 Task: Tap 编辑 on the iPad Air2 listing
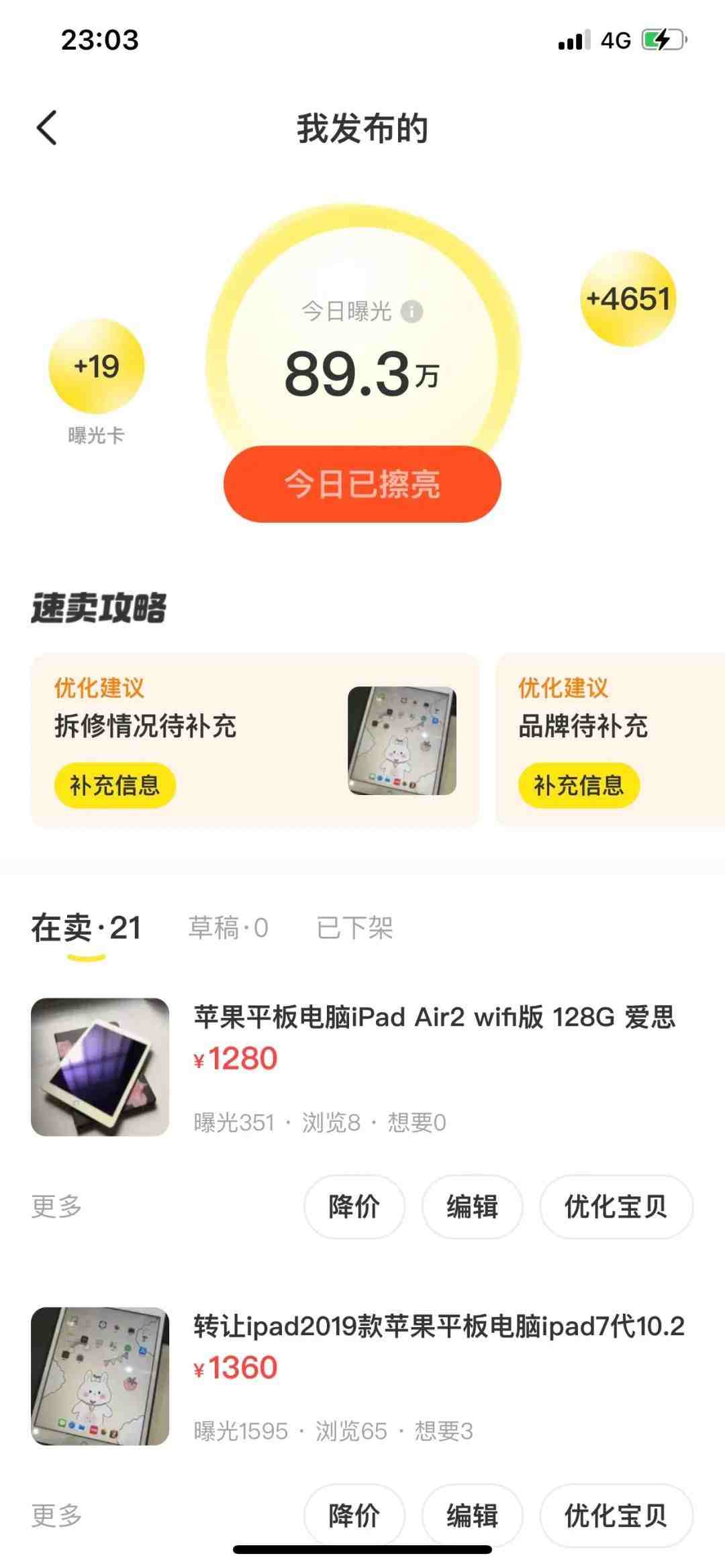coord(472,1206)
